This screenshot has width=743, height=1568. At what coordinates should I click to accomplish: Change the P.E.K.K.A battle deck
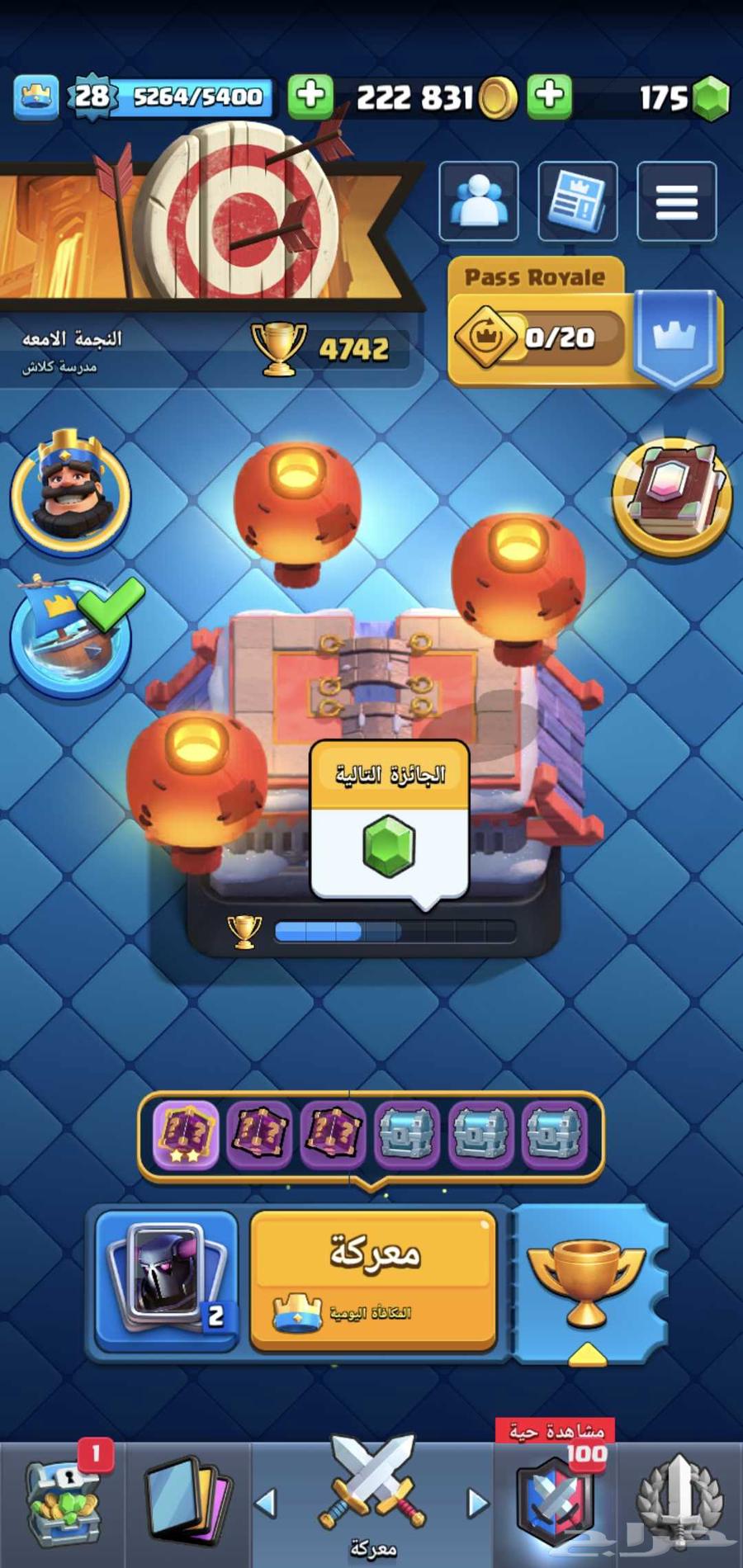(168, 1280)
